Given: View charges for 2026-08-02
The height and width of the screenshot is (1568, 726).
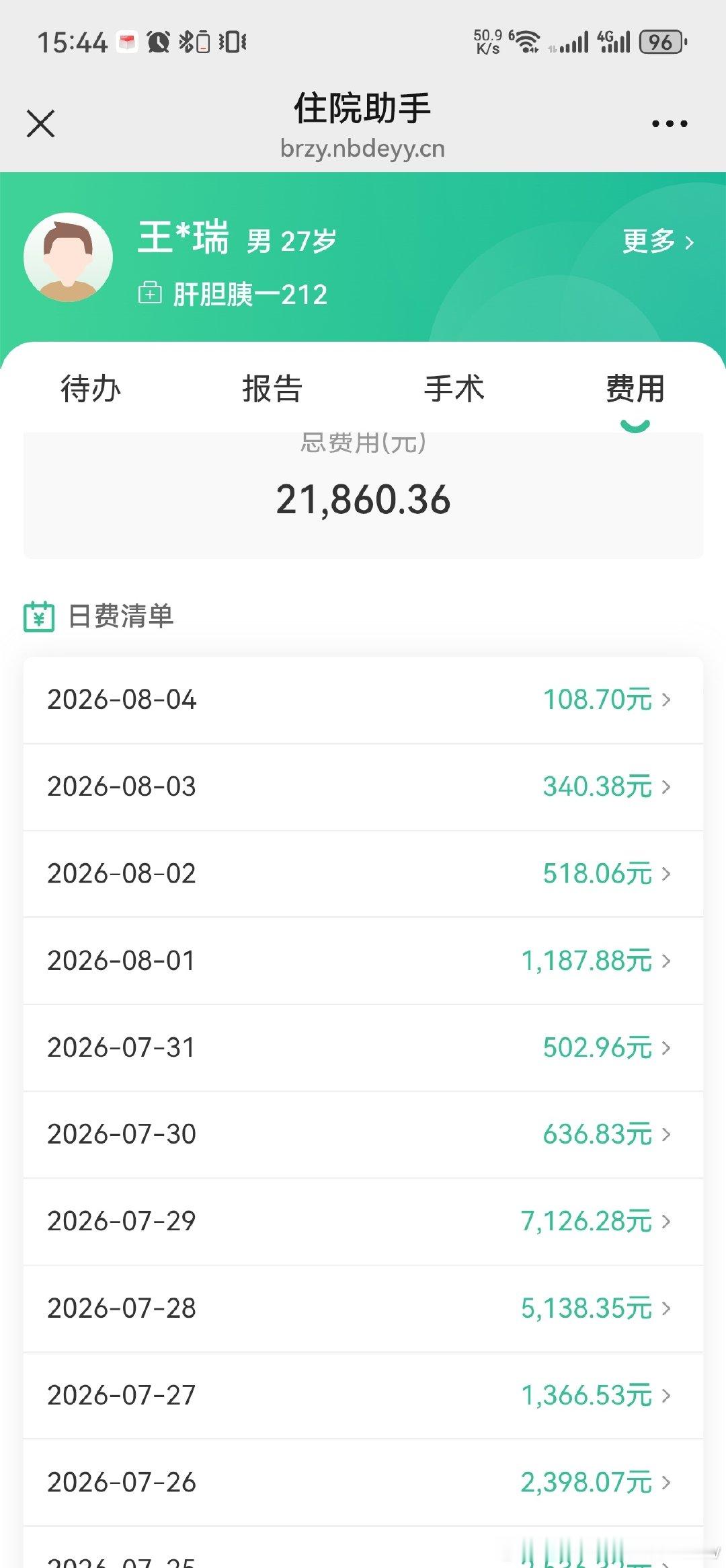Looking at the screenshot, I should pyautogui.click(x=363, y=874).
